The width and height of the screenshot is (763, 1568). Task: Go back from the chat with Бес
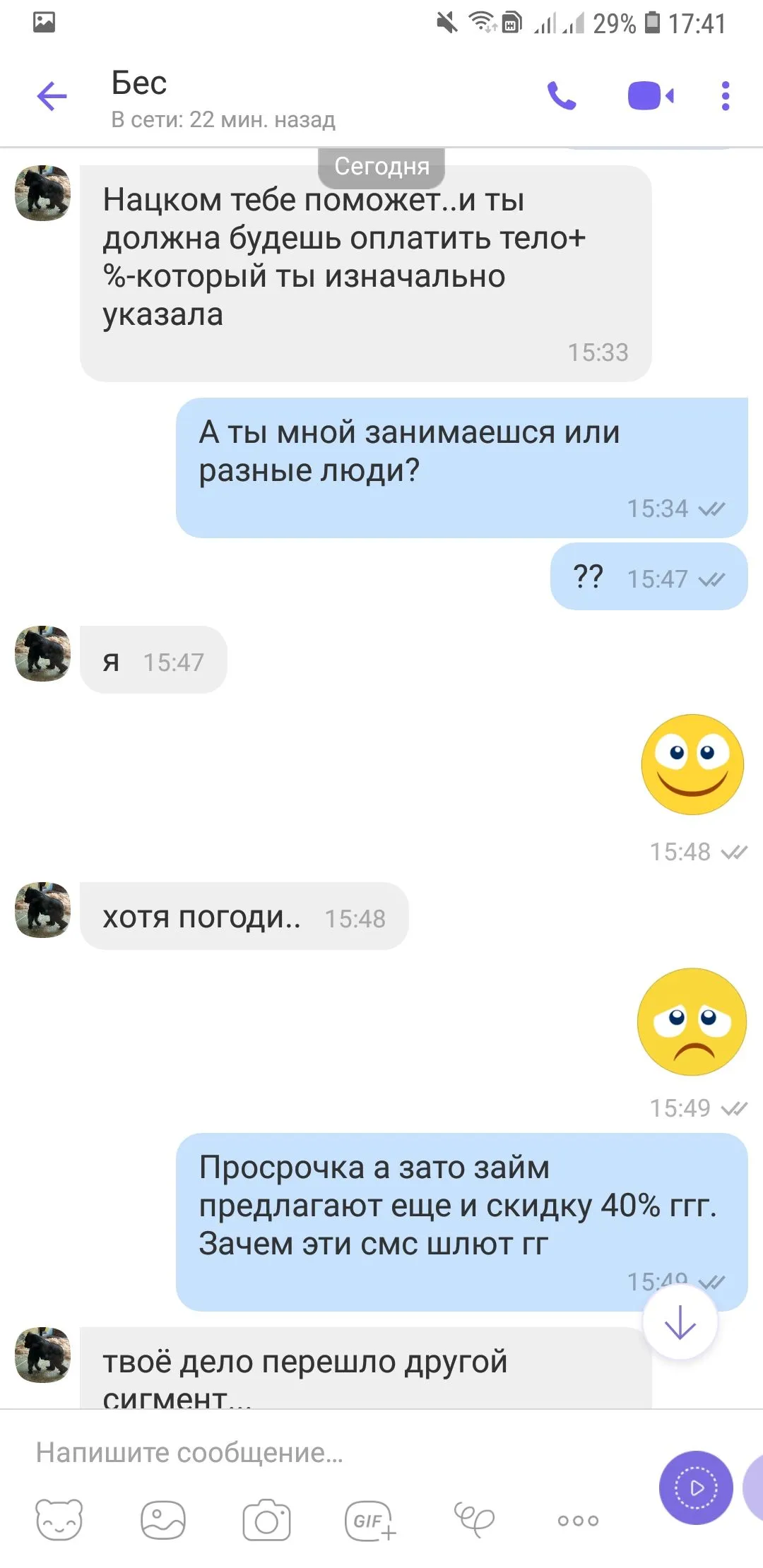coord(52,96)
